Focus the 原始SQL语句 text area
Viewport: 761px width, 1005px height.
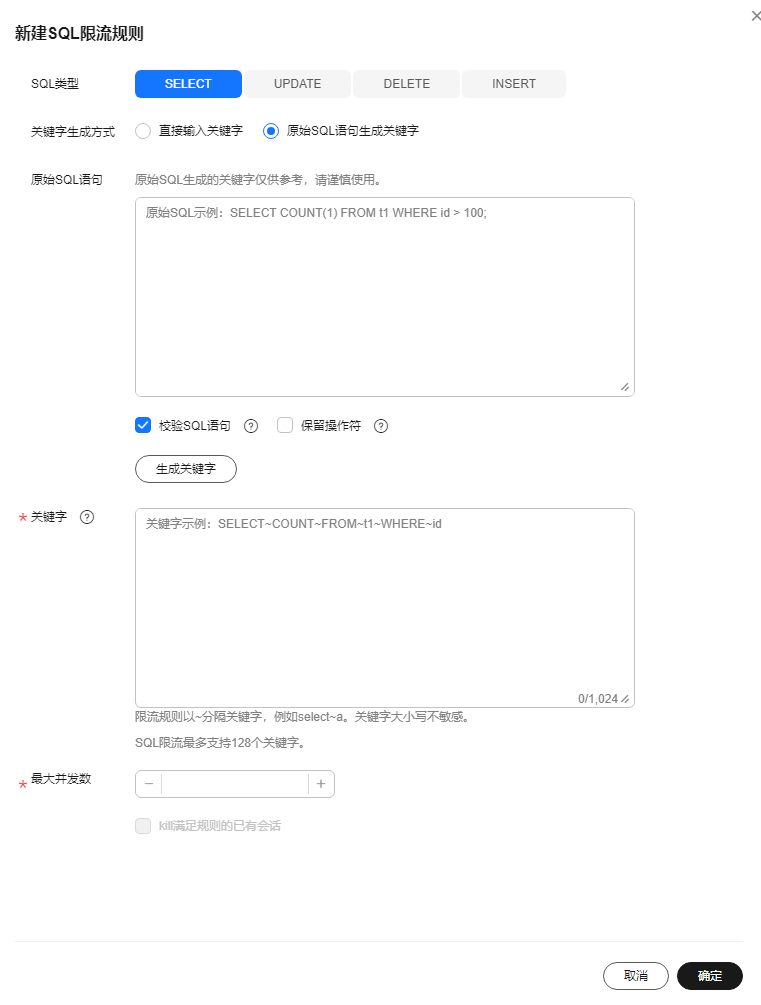pos(384,297)
